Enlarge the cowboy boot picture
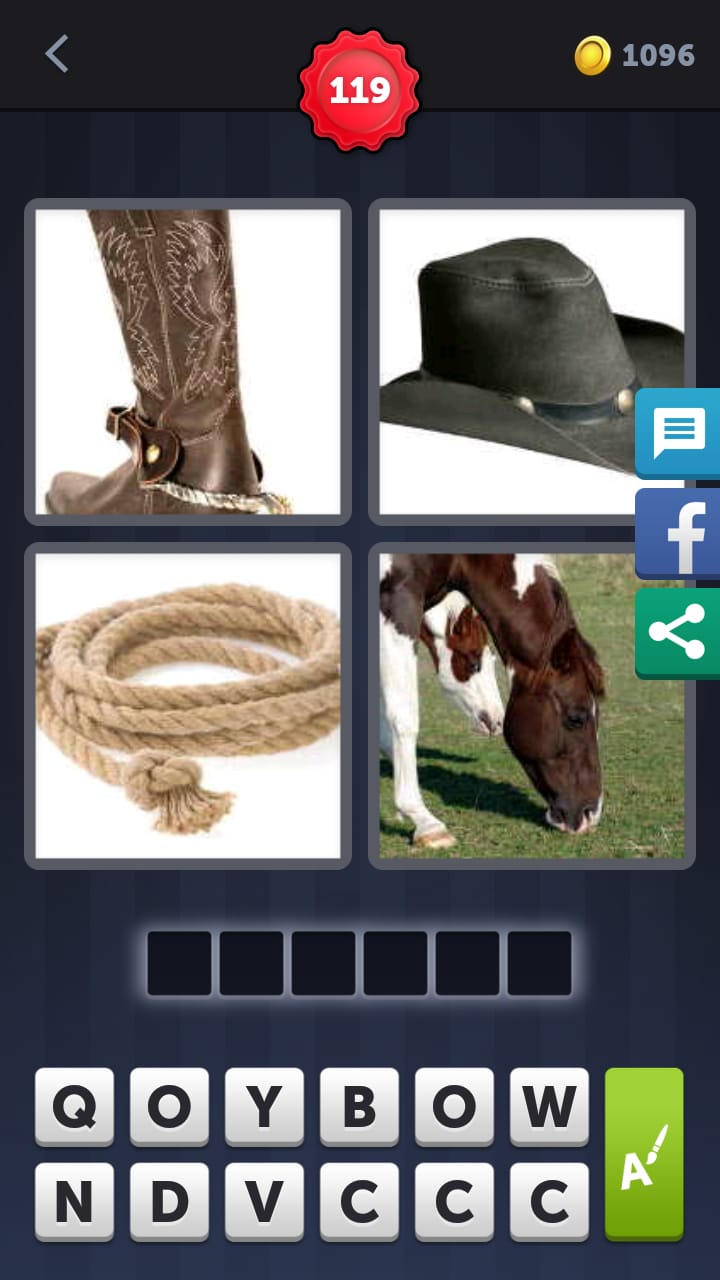 188,361
